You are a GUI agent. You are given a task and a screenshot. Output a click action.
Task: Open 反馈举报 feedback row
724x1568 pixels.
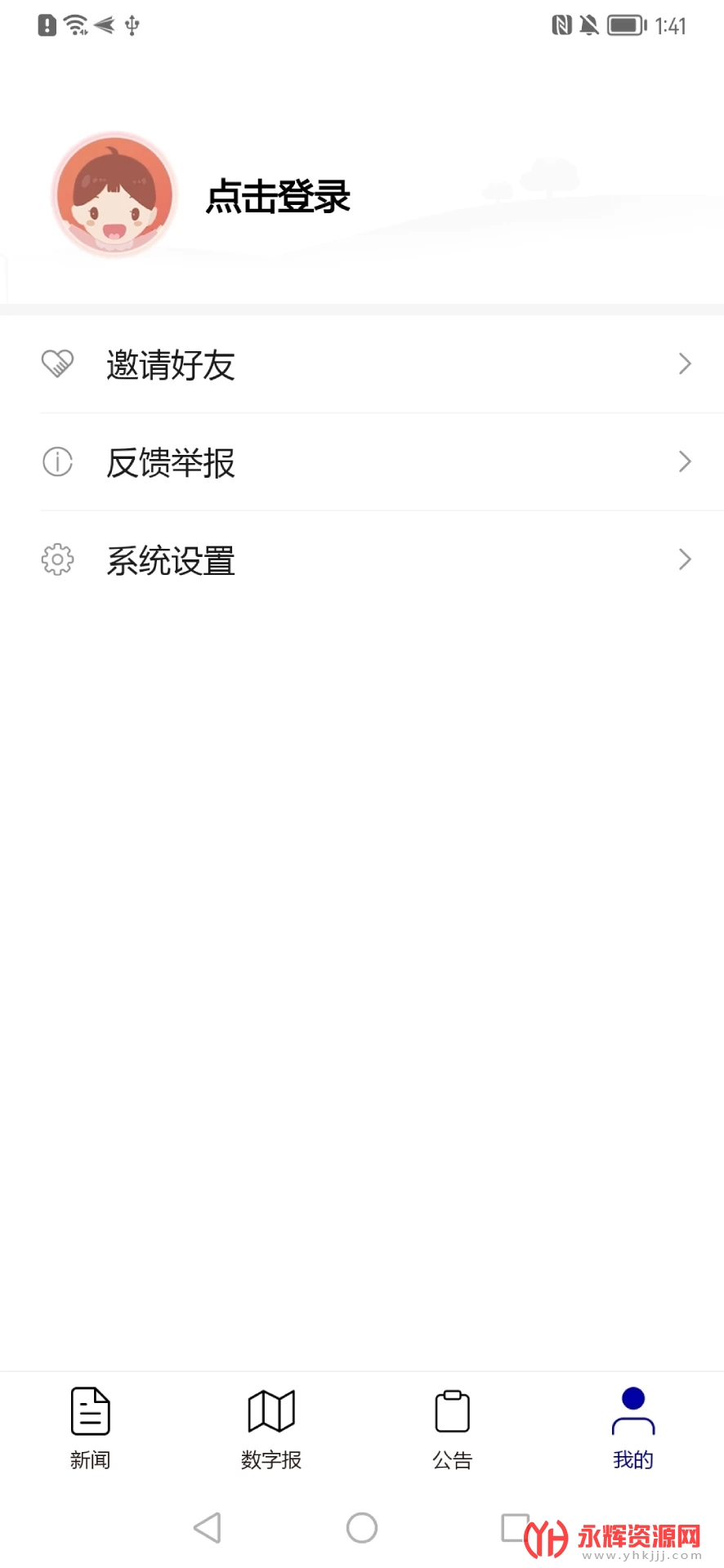tap(362, 462)
